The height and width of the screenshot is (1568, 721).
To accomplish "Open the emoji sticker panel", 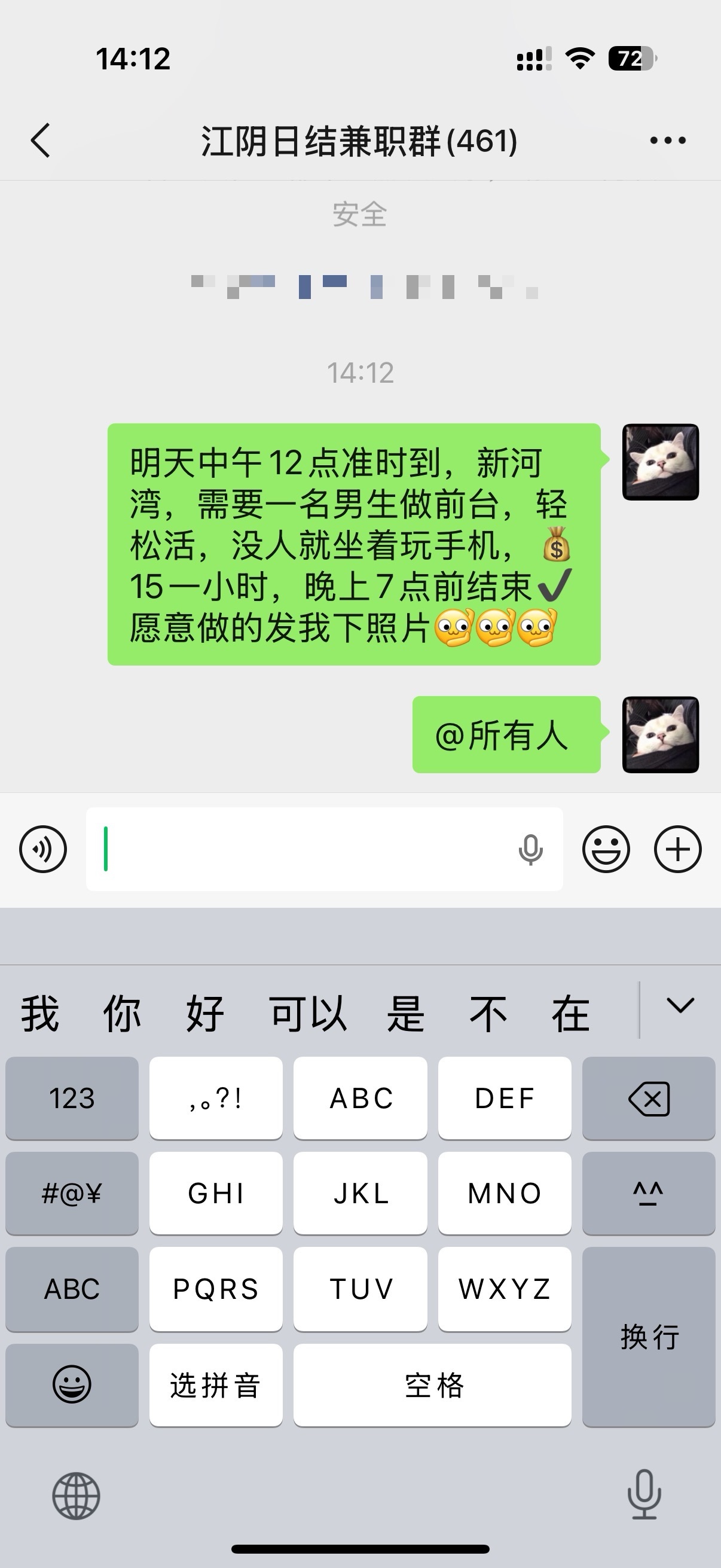I will coord(606,849).
